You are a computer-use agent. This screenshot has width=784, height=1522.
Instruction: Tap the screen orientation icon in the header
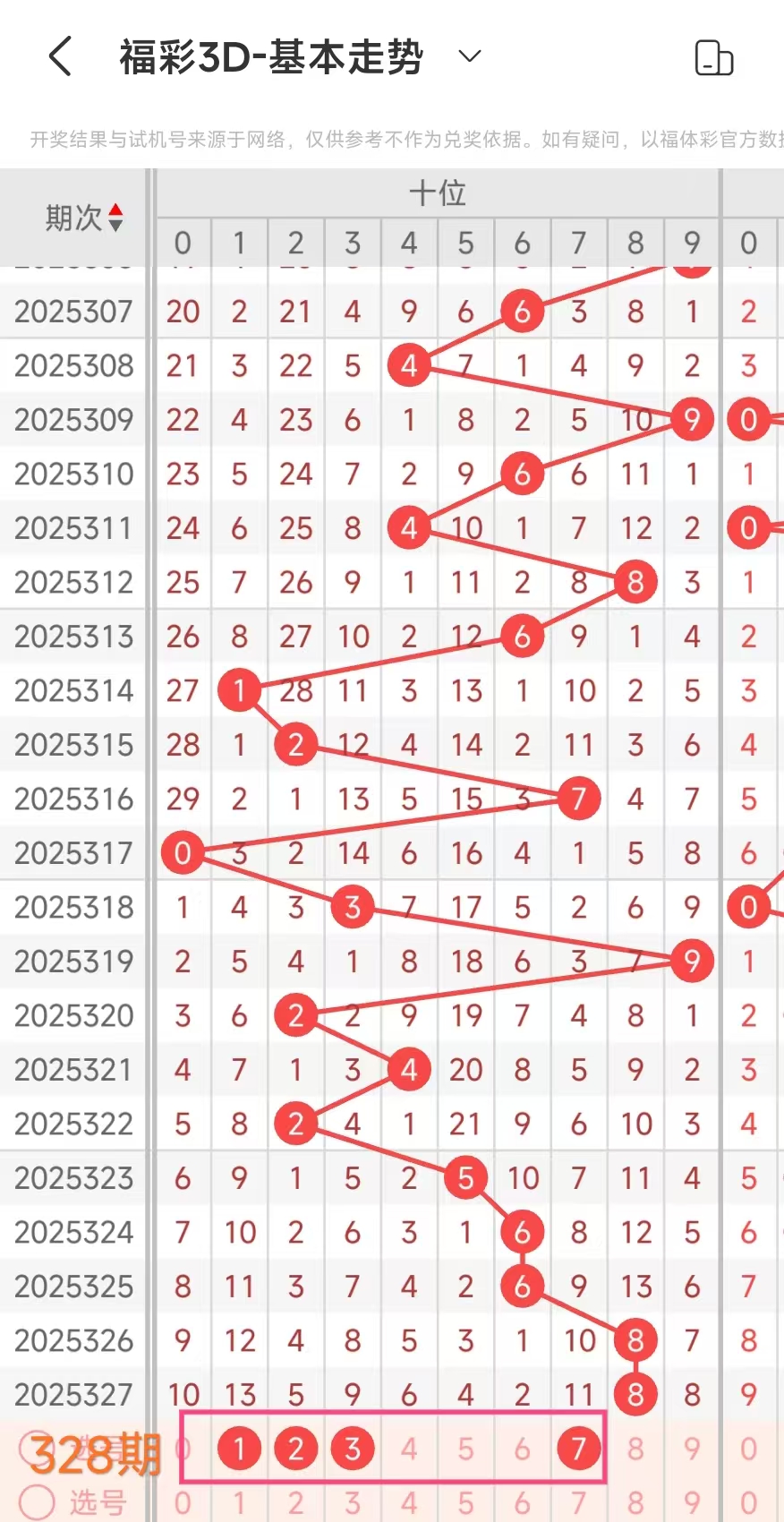click(713, 58)
